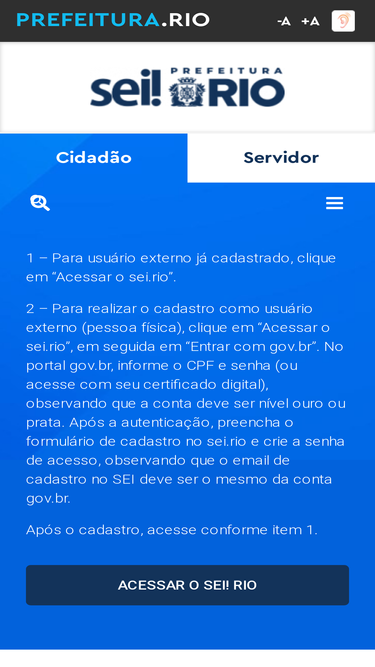Tap ACESSAR O SEI! RIO button
This screenshot has width=375, height=667.
(x=188, y=585)
